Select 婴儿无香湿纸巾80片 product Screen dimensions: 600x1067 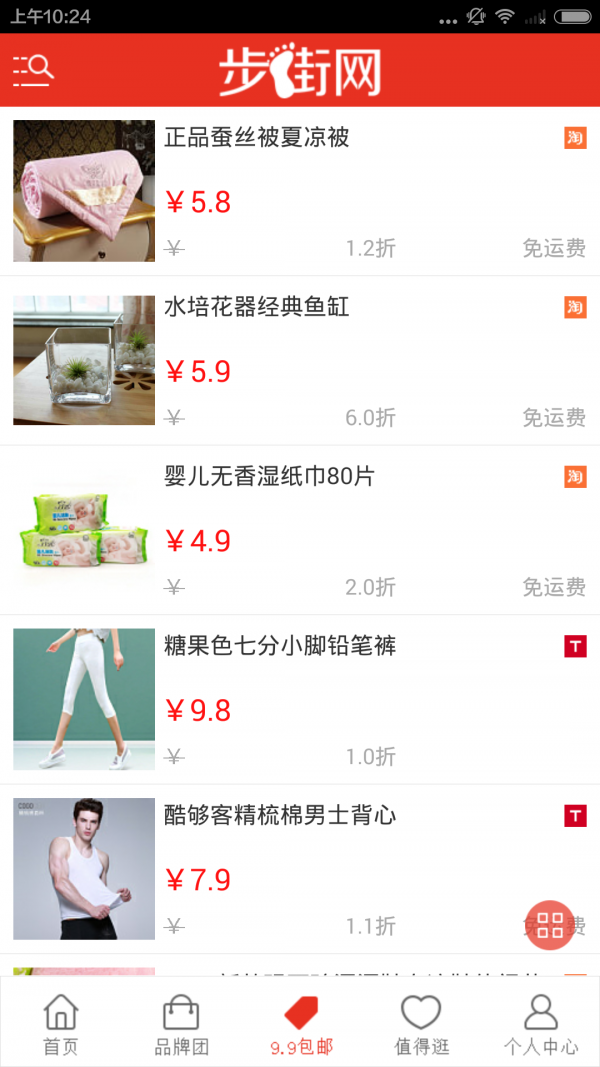coord(269,476)
